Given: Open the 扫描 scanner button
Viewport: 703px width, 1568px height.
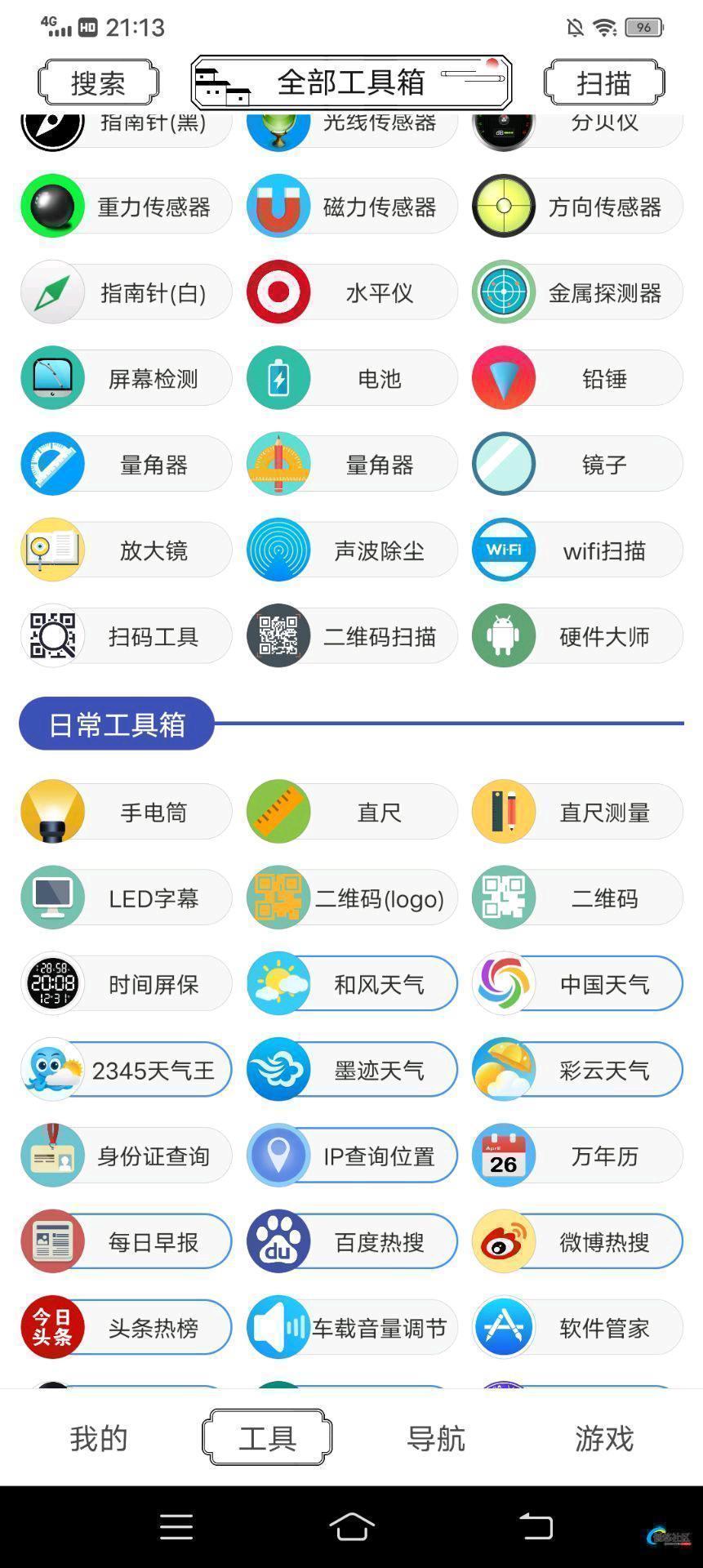Looking at the screenshot, I should pos(604,82).
